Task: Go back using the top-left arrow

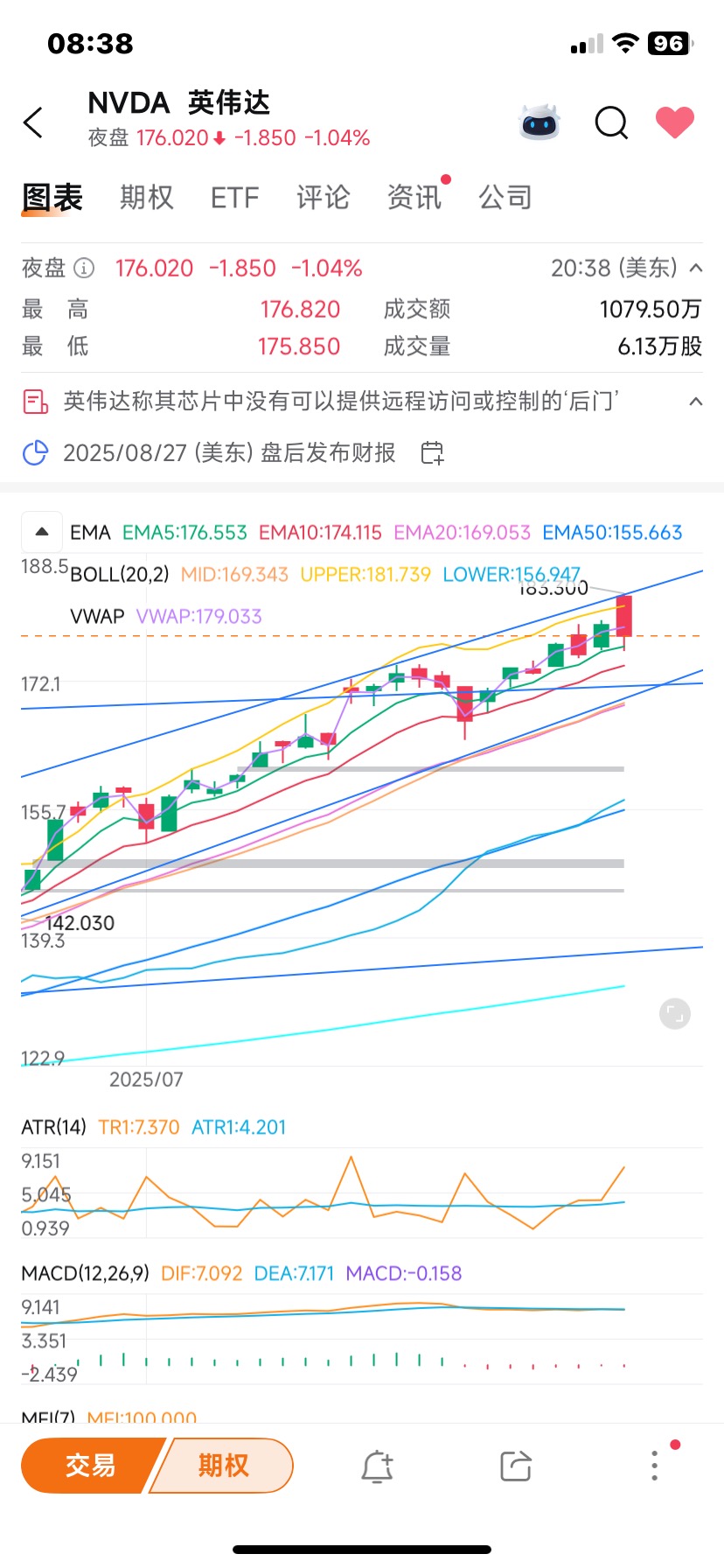Action: click(x=33, y=122)
